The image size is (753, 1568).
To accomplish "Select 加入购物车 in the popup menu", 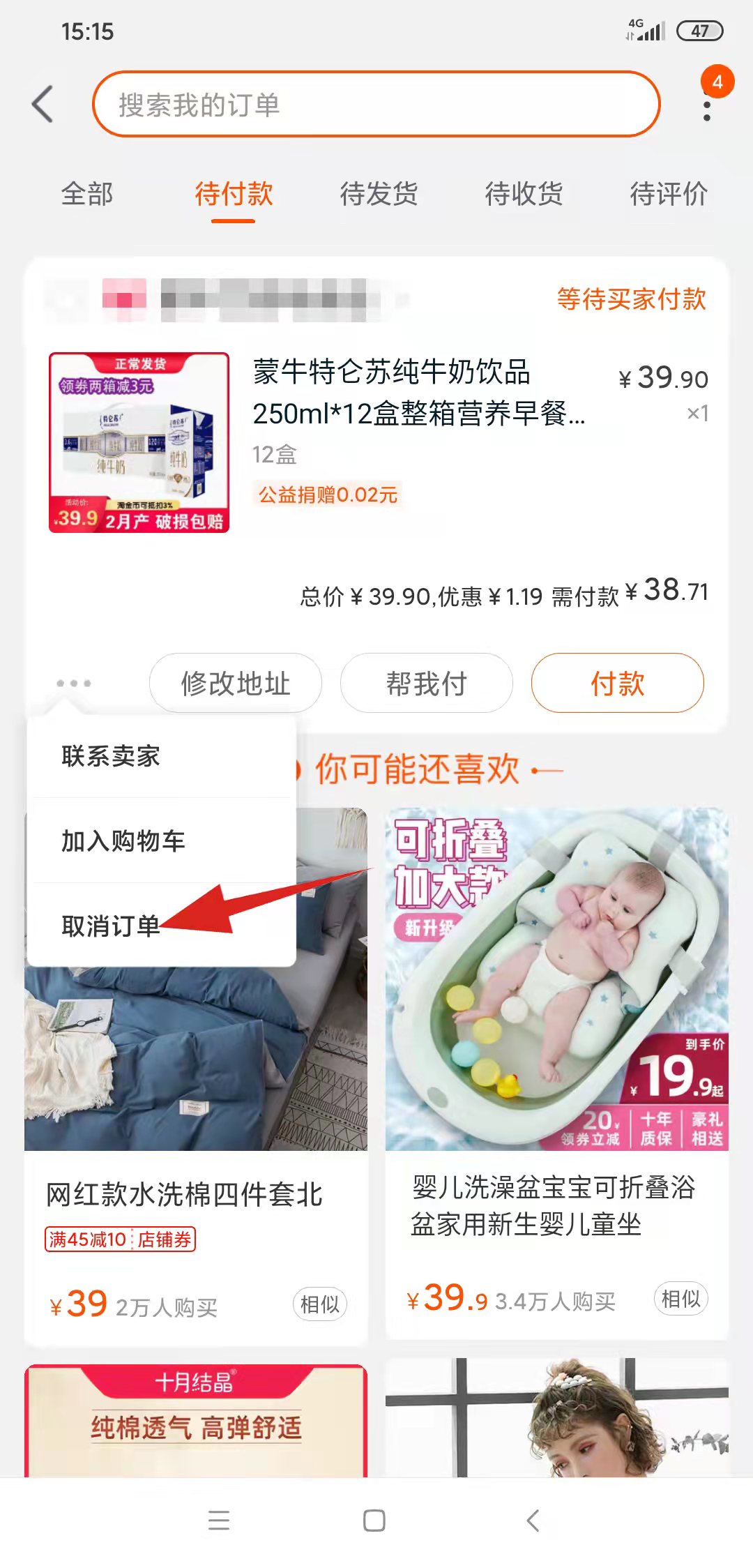I will click(123, 841).
